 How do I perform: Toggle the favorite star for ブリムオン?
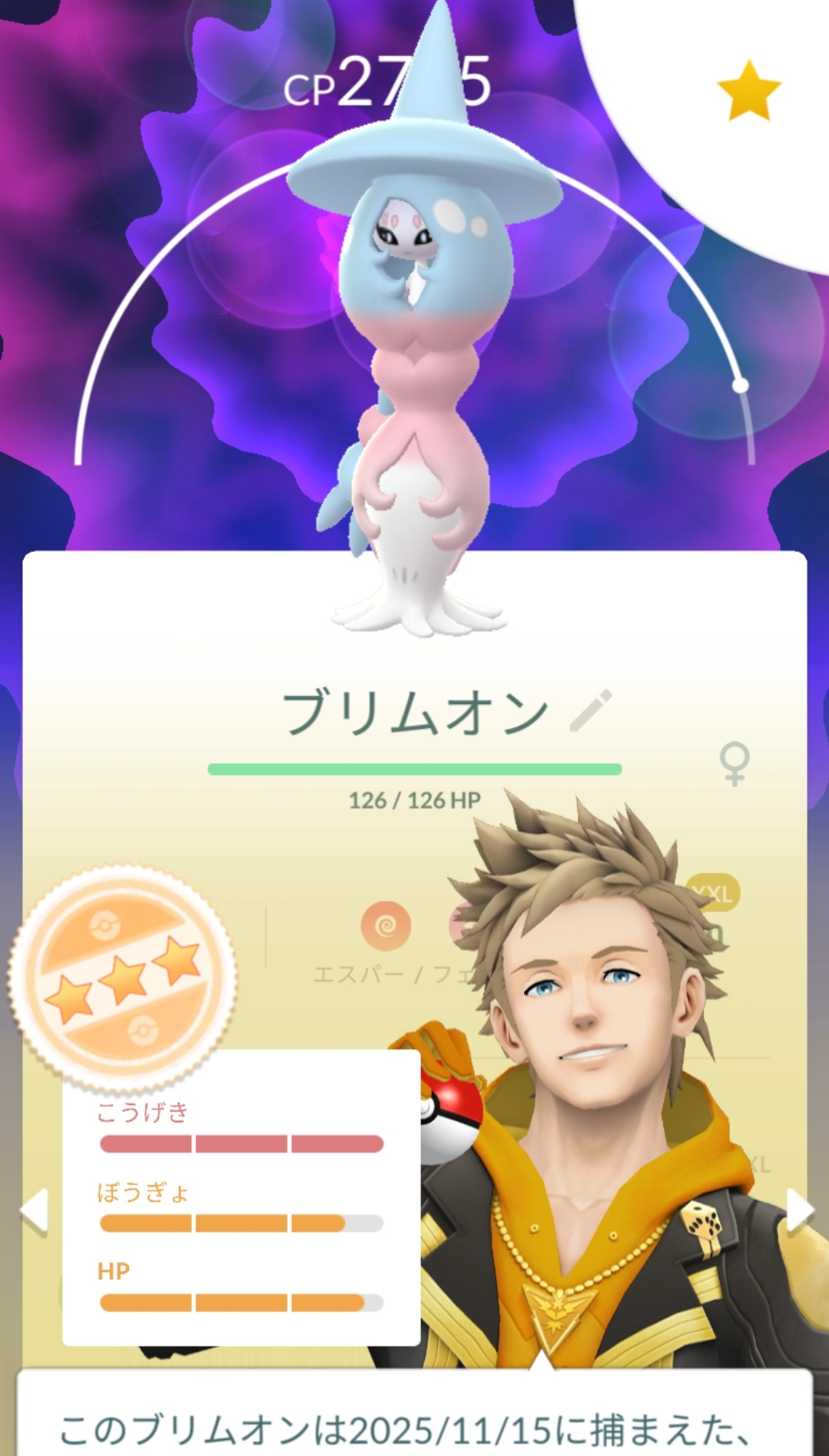click(748, 91)
